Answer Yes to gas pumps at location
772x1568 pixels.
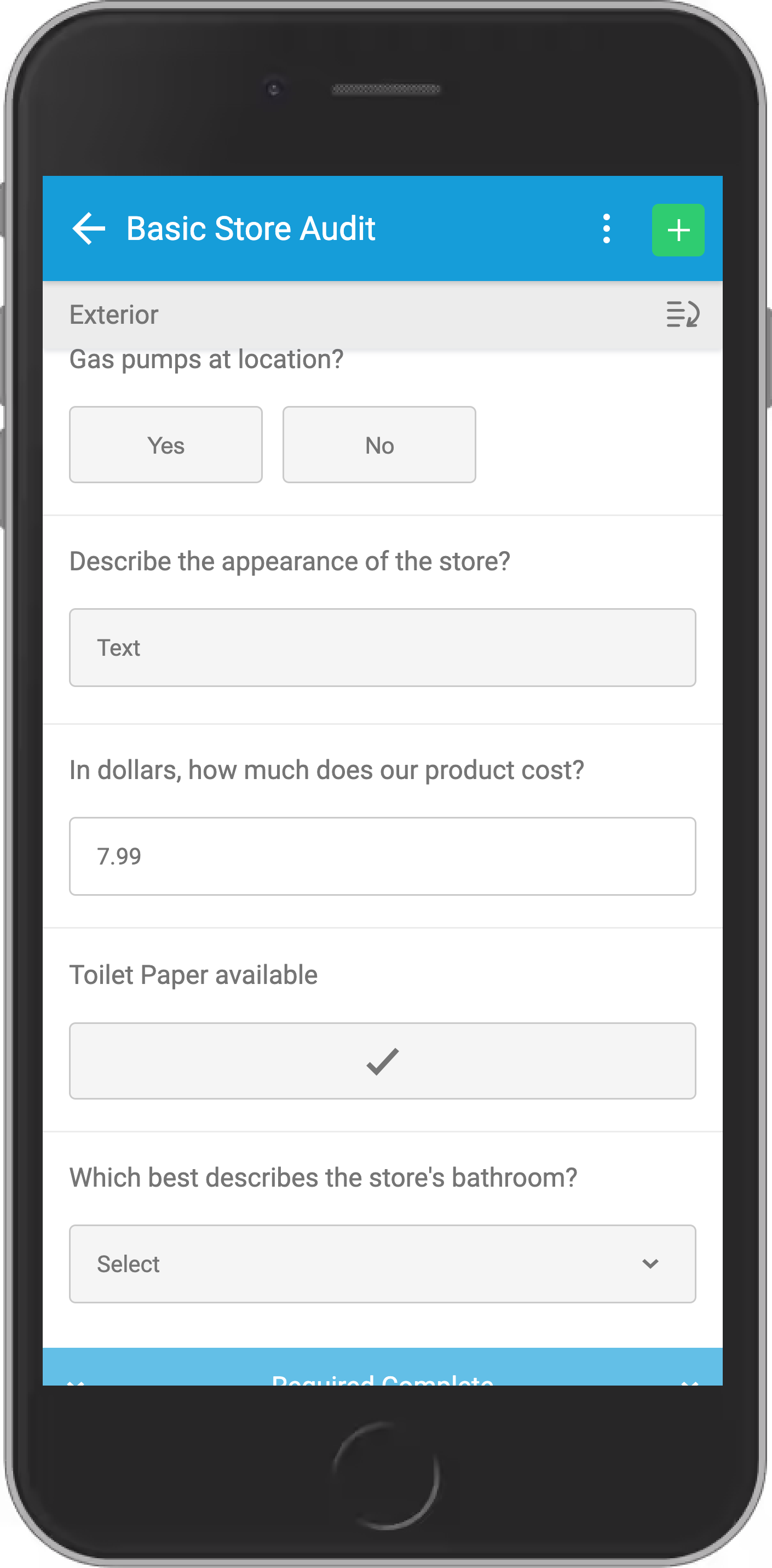click(x=166, y=445)
